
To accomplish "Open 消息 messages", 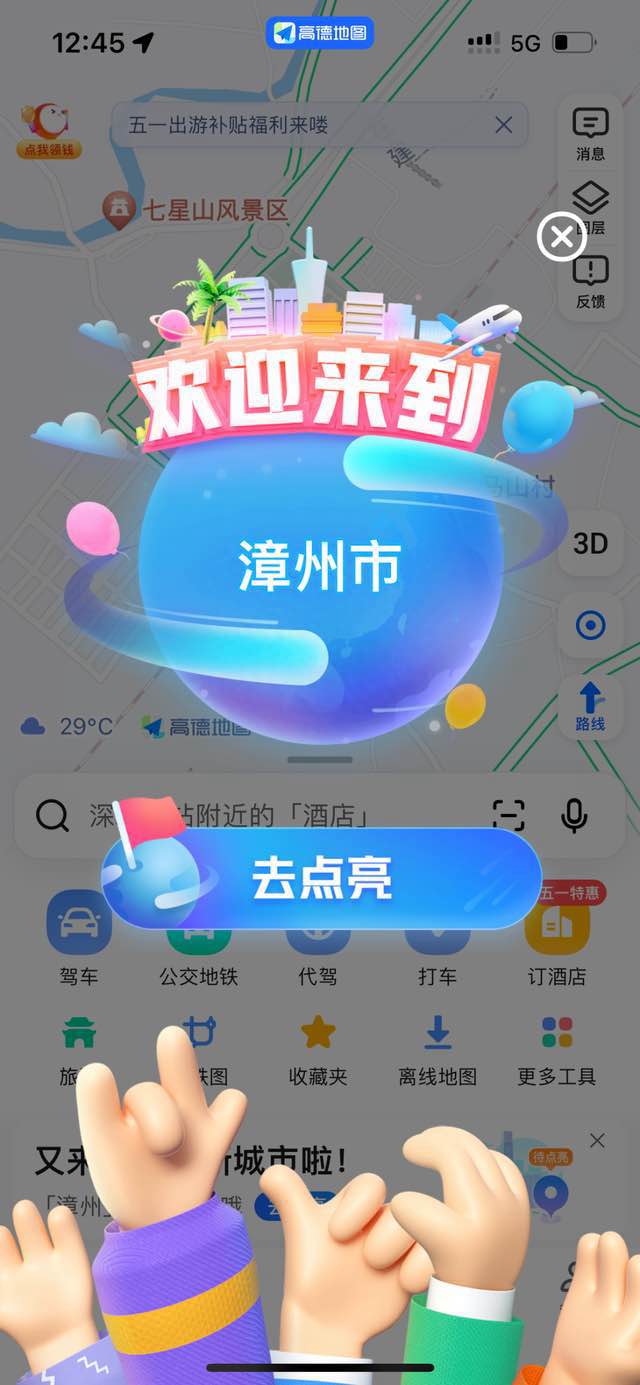I will (590, 133).
